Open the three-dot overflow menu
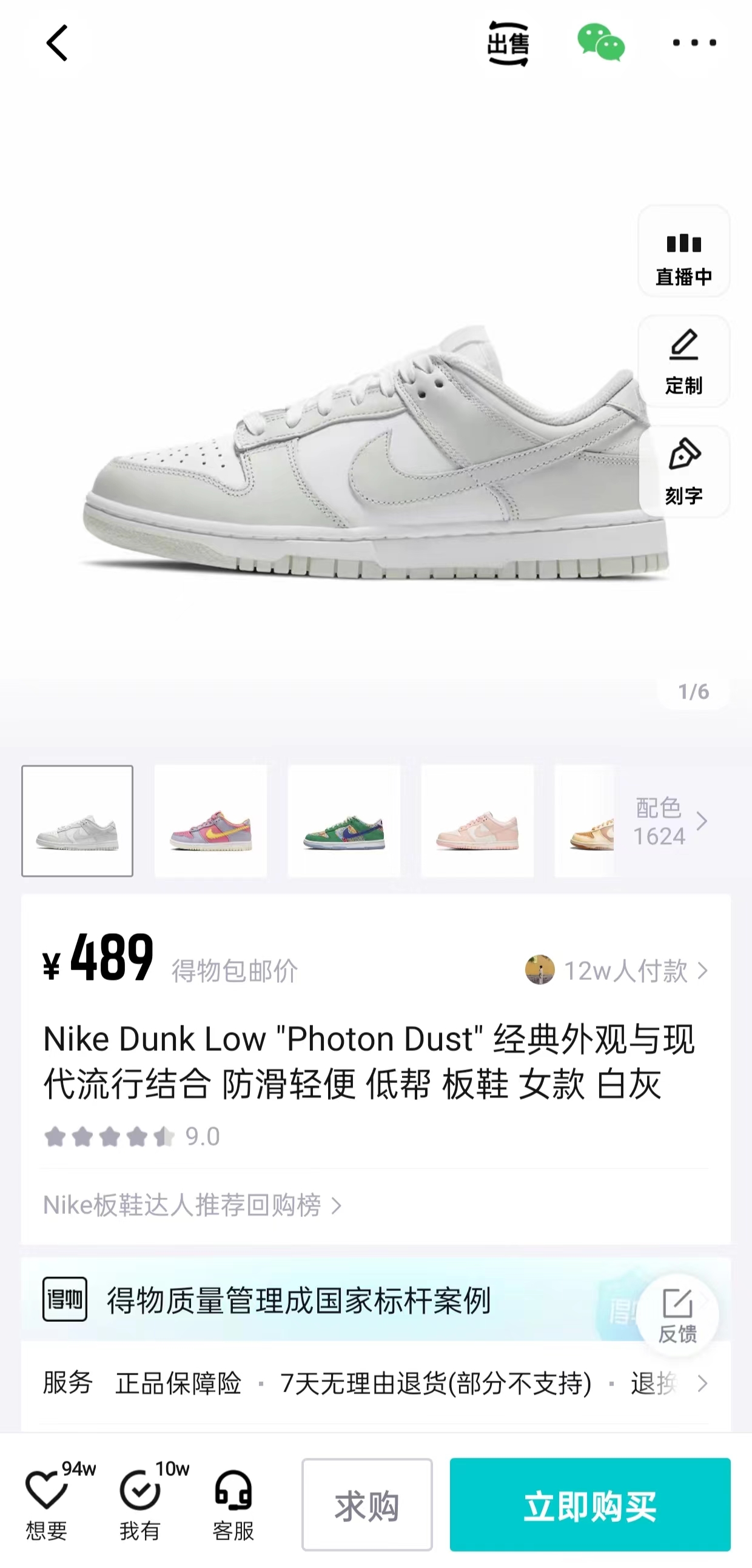752x1568 pixels. 694,42
